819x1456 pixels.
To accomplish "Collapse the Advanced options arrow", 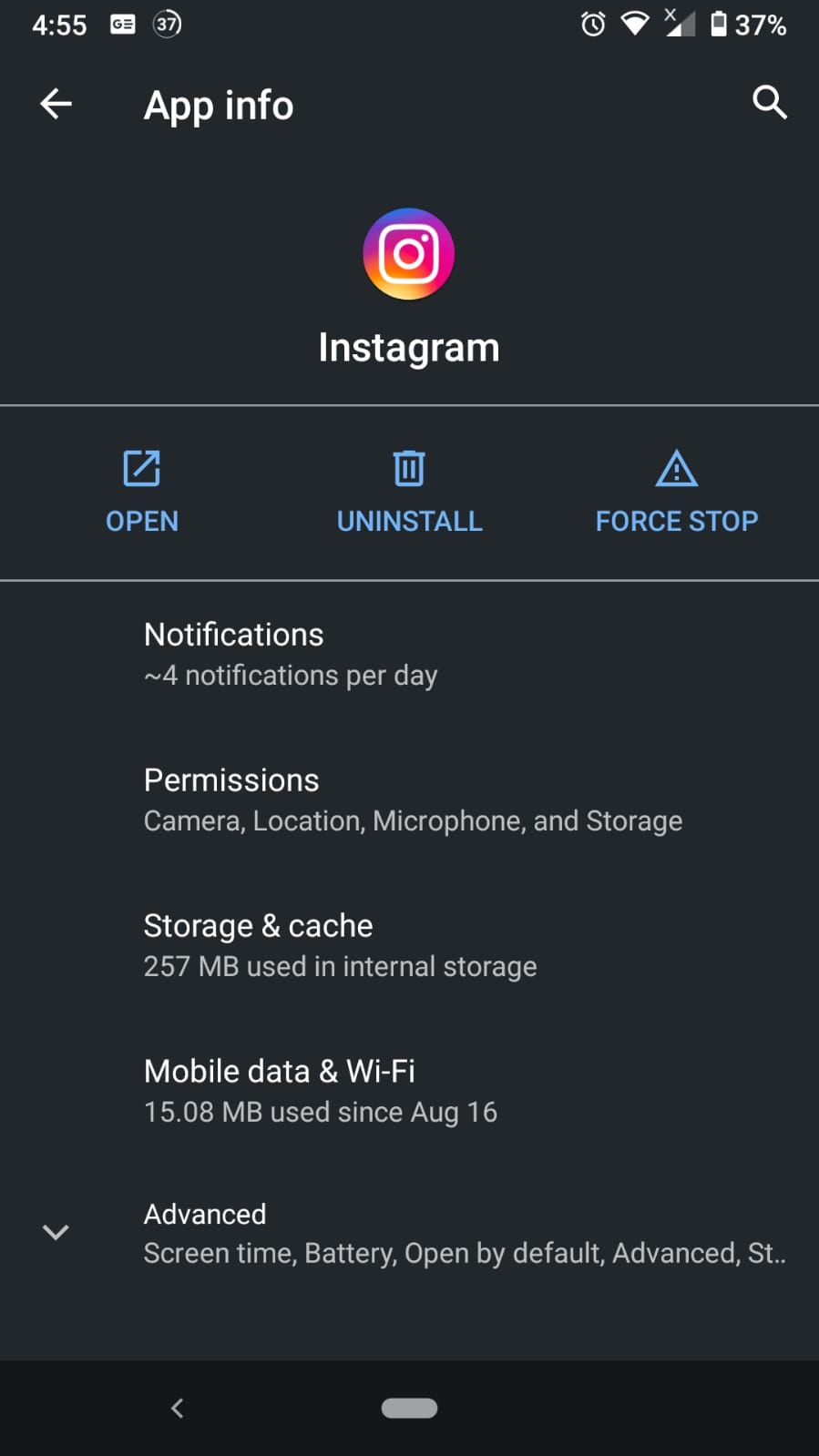I will click(x=56, y=1232).
